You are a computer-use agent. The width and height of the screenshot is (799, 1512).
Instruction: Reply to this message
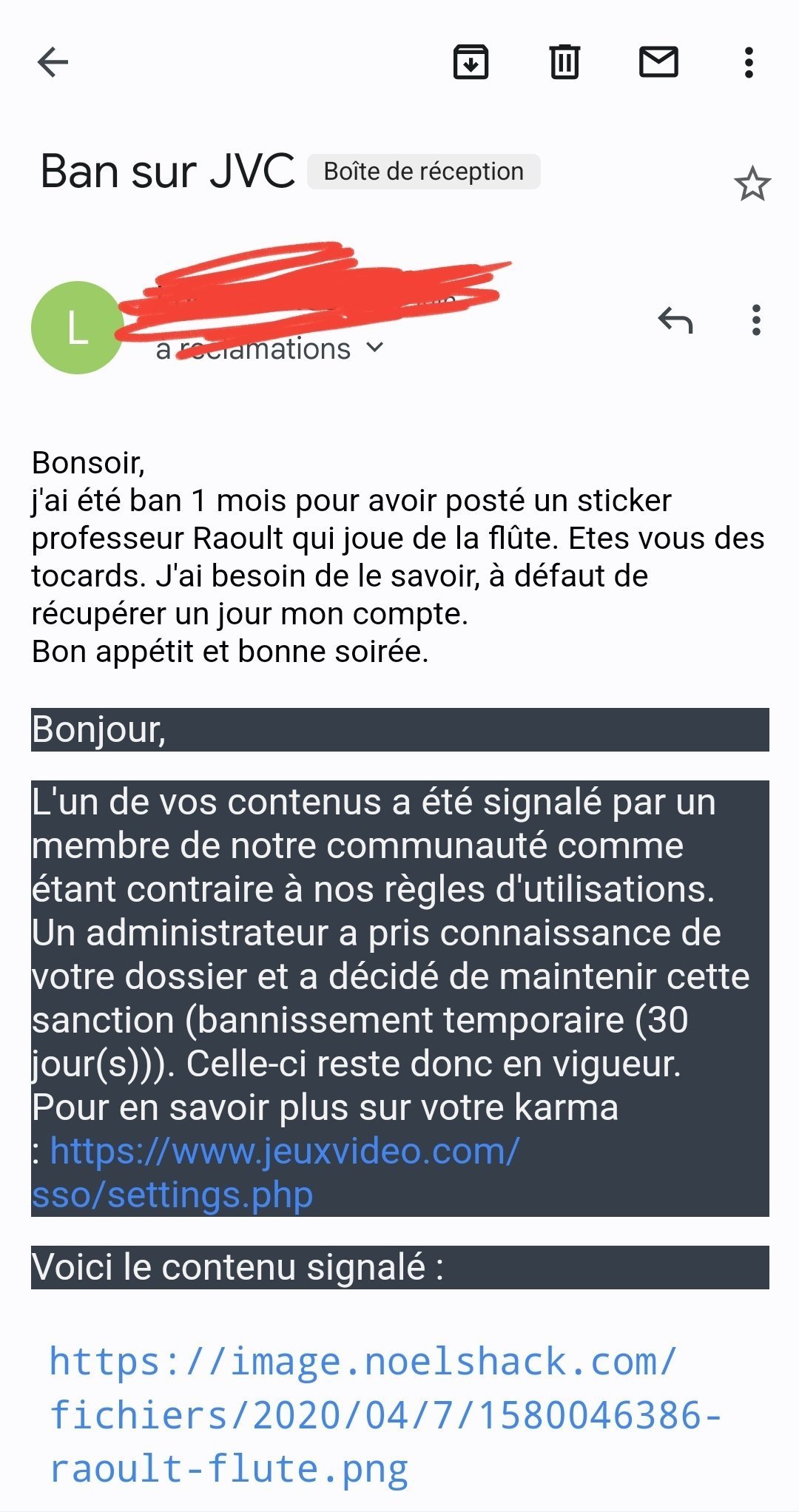pos(675,320)
